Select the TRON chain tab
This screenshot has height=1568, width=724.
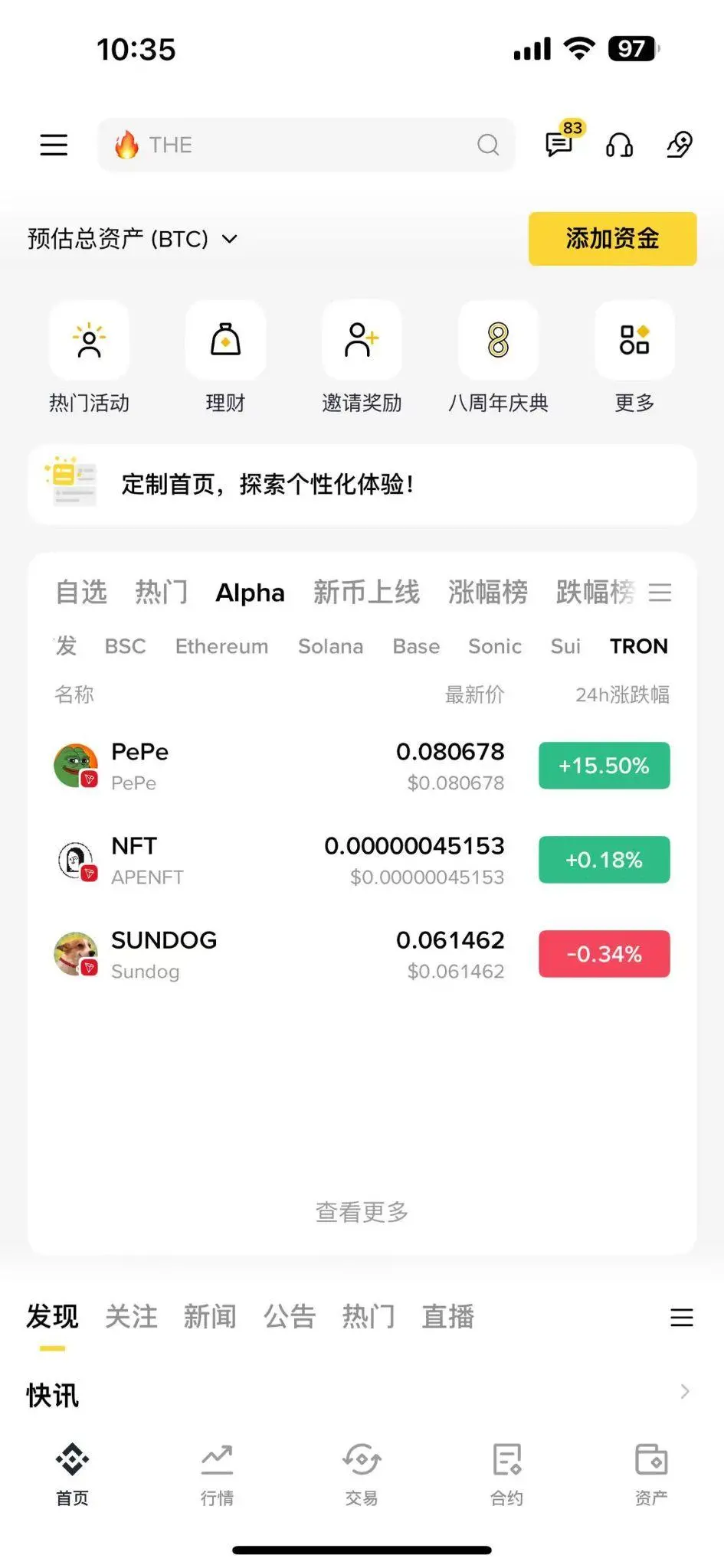pyautogui.click(x=638, y=646)
